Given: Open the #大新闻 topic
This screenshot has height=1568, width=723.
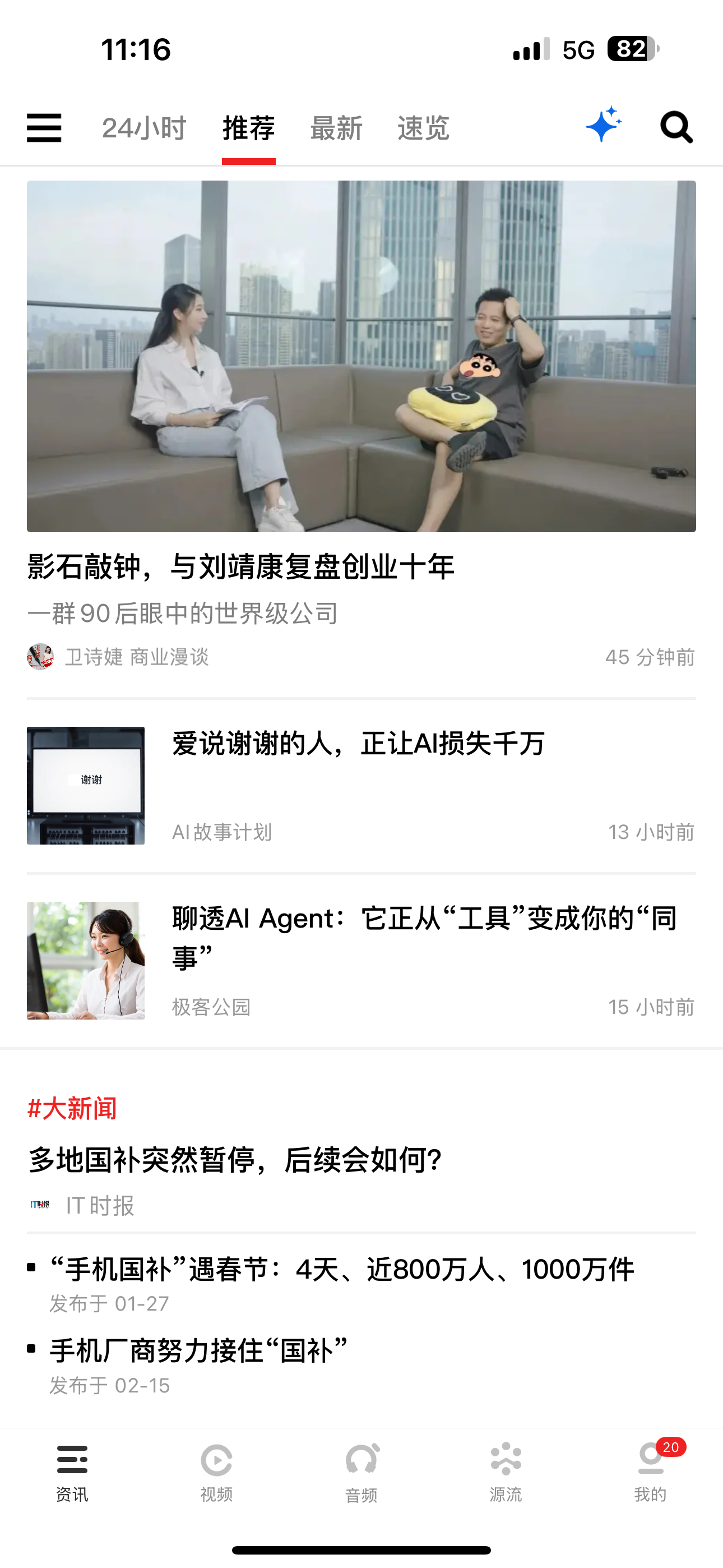Looking at the screenshot, I should click(x=72, y=1109).
